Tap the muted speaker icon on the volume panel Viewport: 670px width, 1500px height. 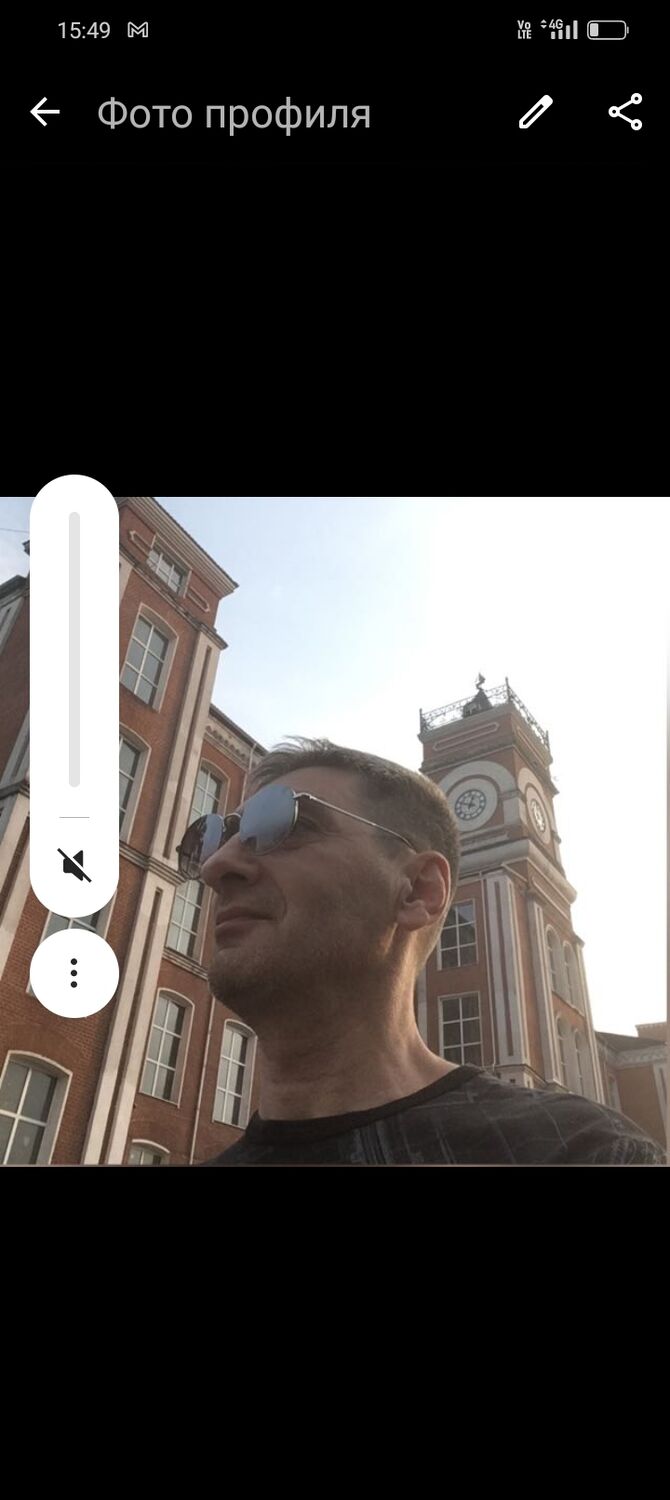click(75, 864)
